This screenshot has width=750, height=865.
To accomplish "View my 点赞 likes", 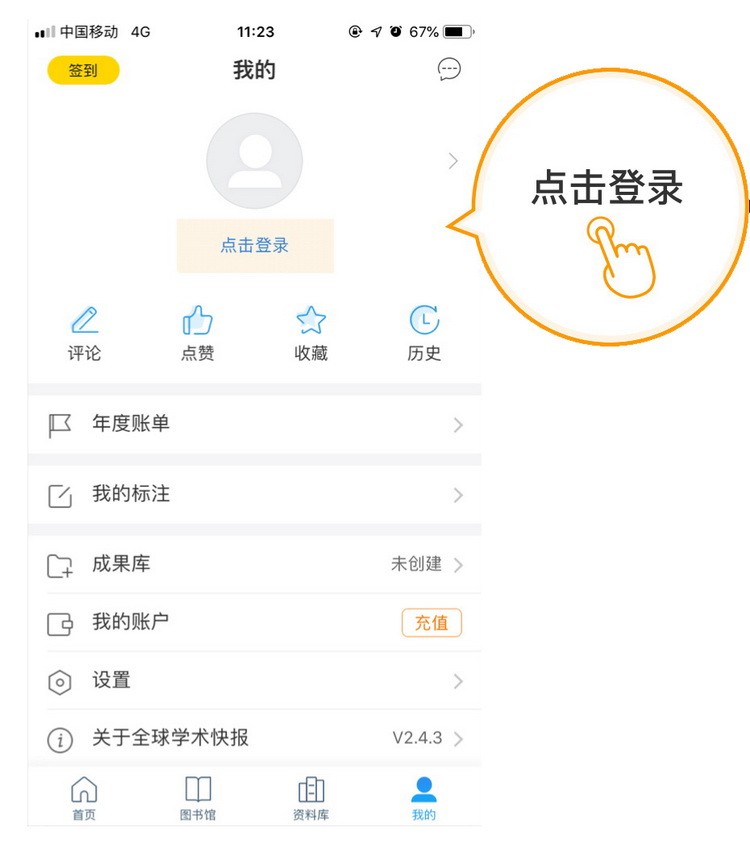I will [x=197, y=334].
